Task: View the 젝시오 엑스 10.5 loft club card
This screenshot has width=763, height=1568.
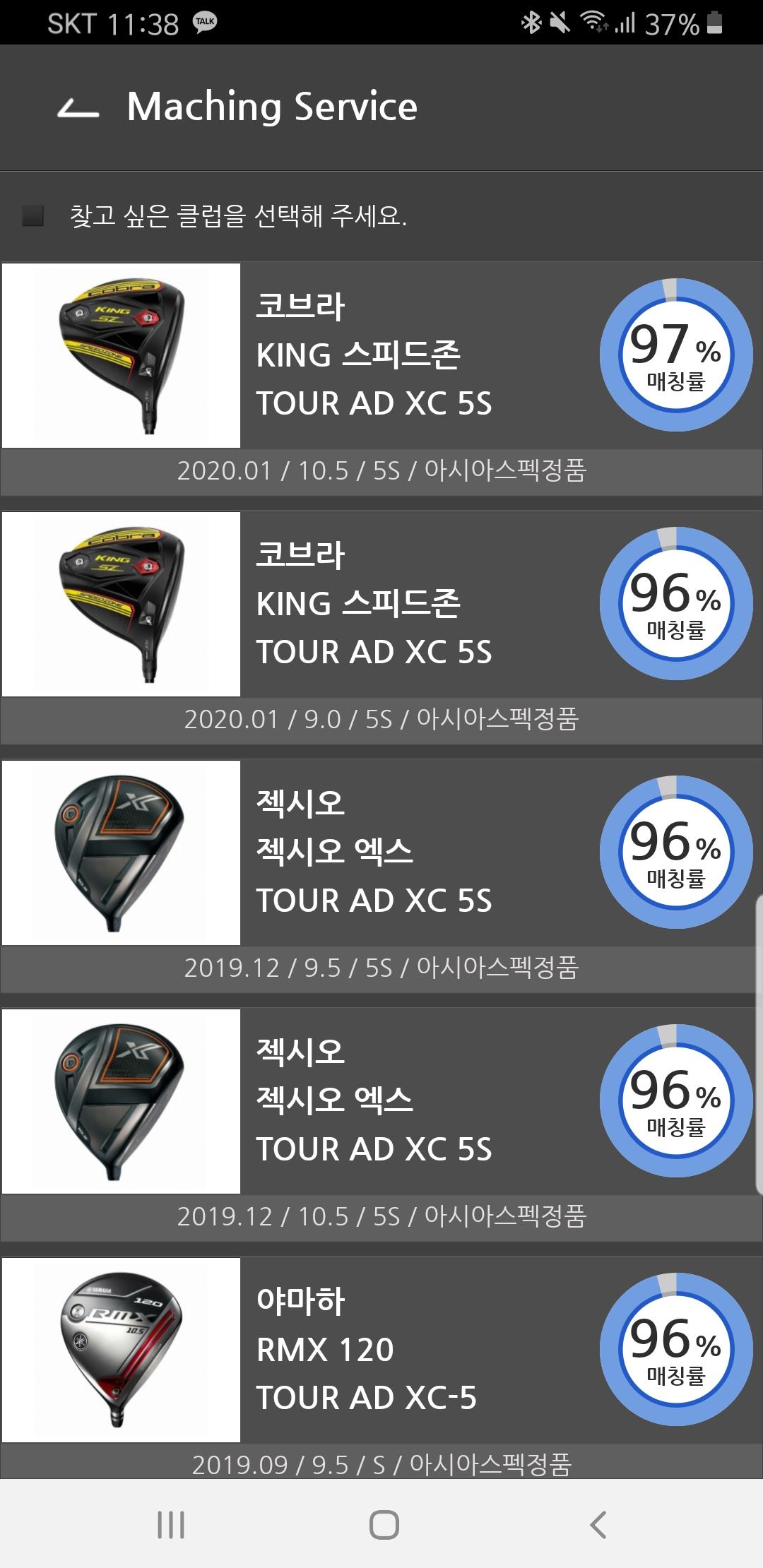Action: pyautogui.click(x=381, y=1101)
